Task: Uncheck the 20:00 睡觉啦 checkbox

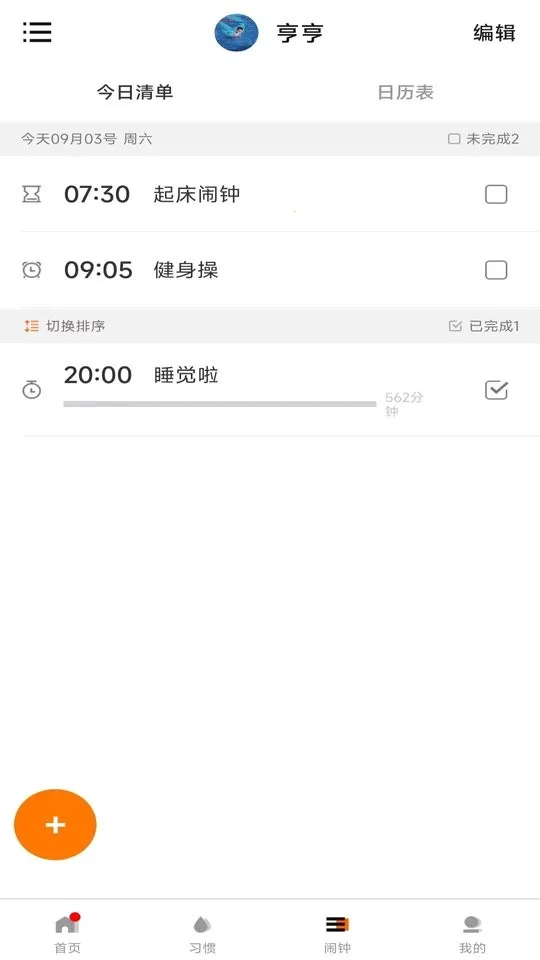Action: click(x=496, y=390)
